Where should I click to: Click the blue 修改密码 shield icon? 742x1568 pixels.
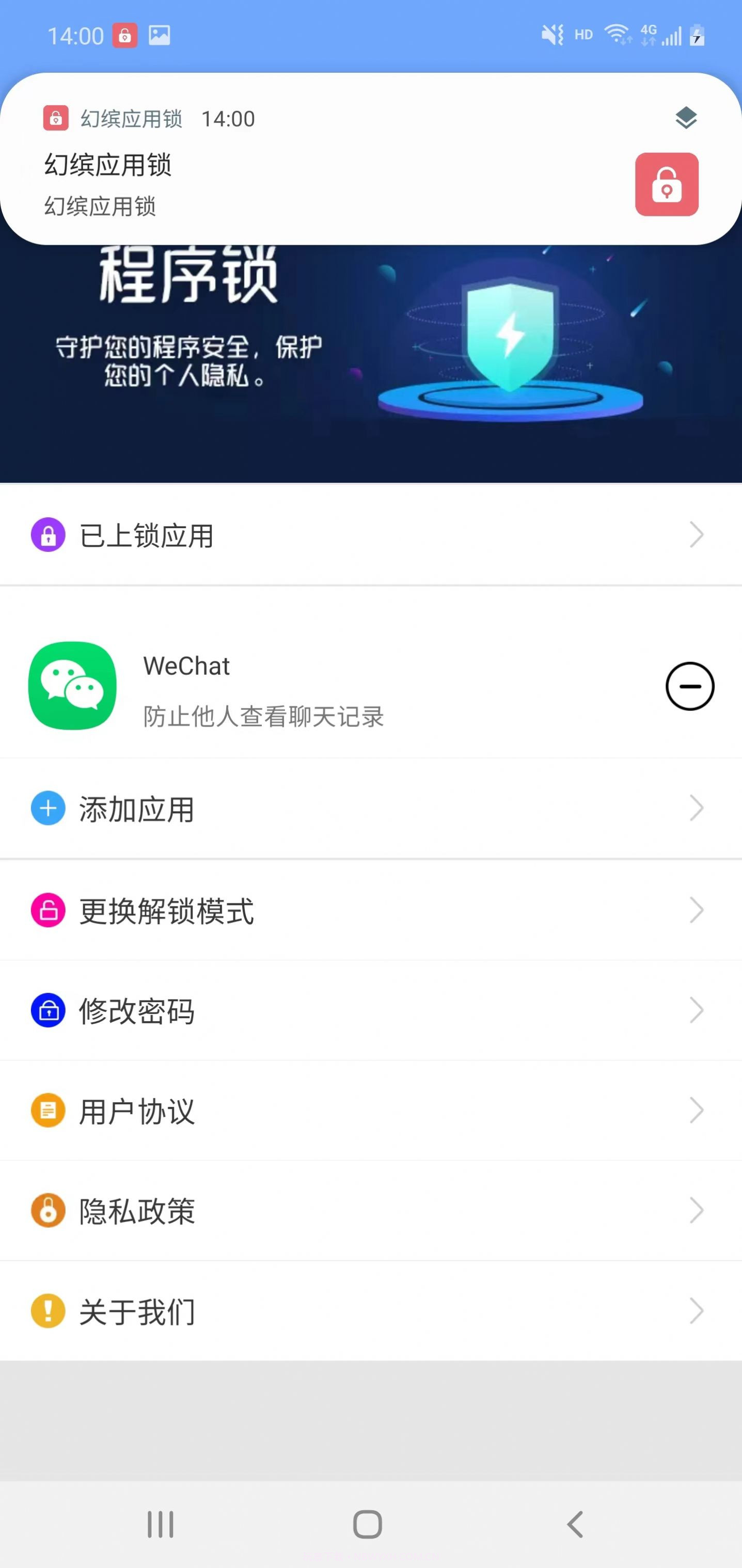coord(48,1011)
